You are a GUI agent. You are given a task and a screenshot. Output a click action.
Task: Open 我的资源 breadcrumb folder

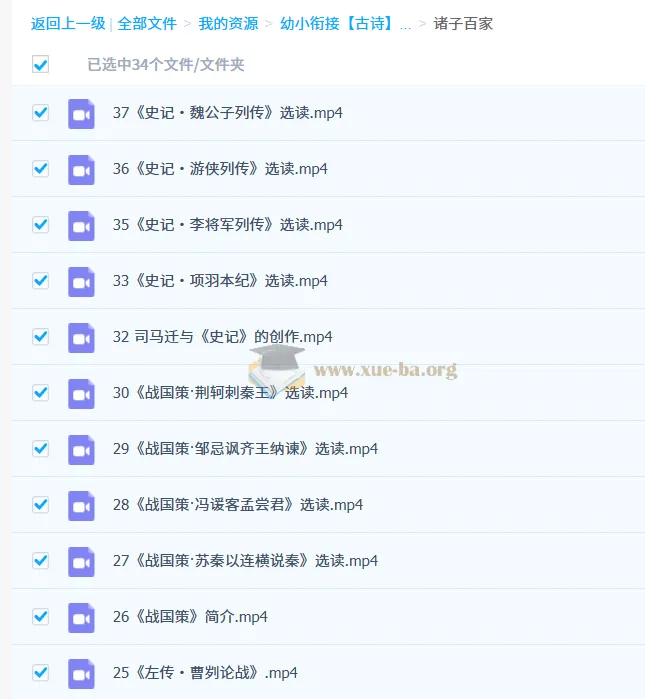coord(227,23)
